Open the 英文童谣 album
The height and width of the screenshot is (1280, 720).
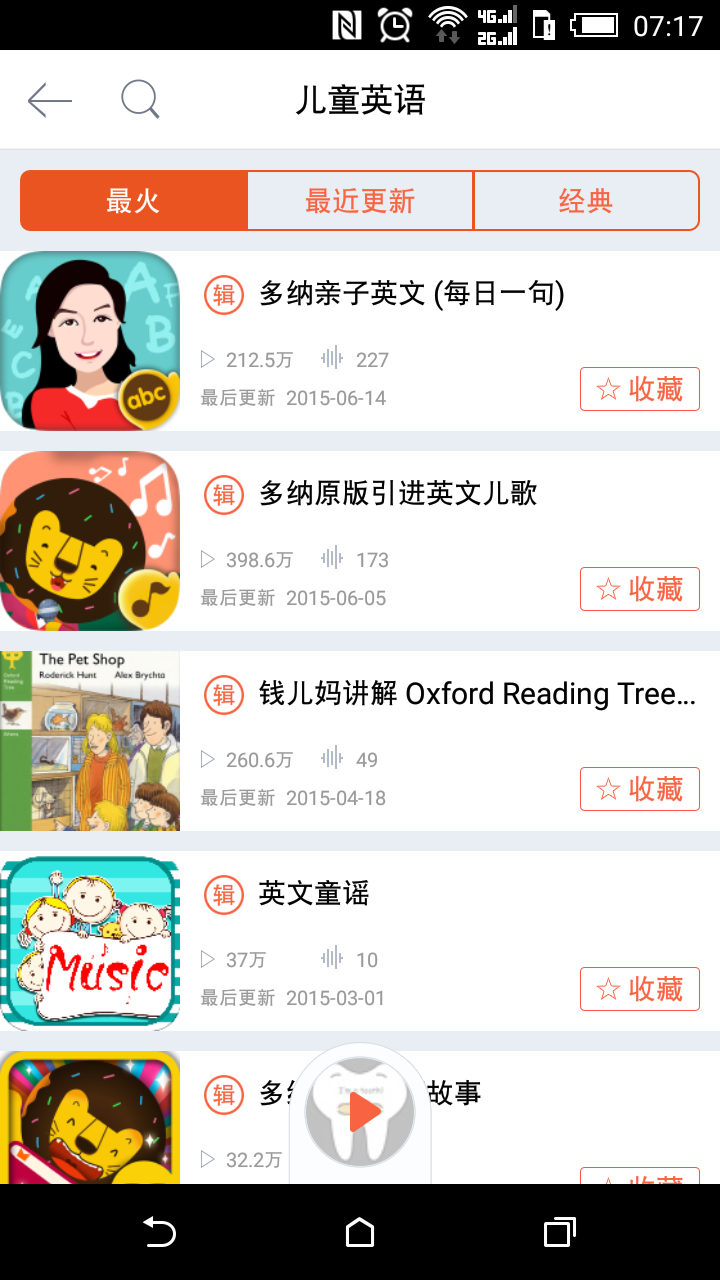coord(314,894)
